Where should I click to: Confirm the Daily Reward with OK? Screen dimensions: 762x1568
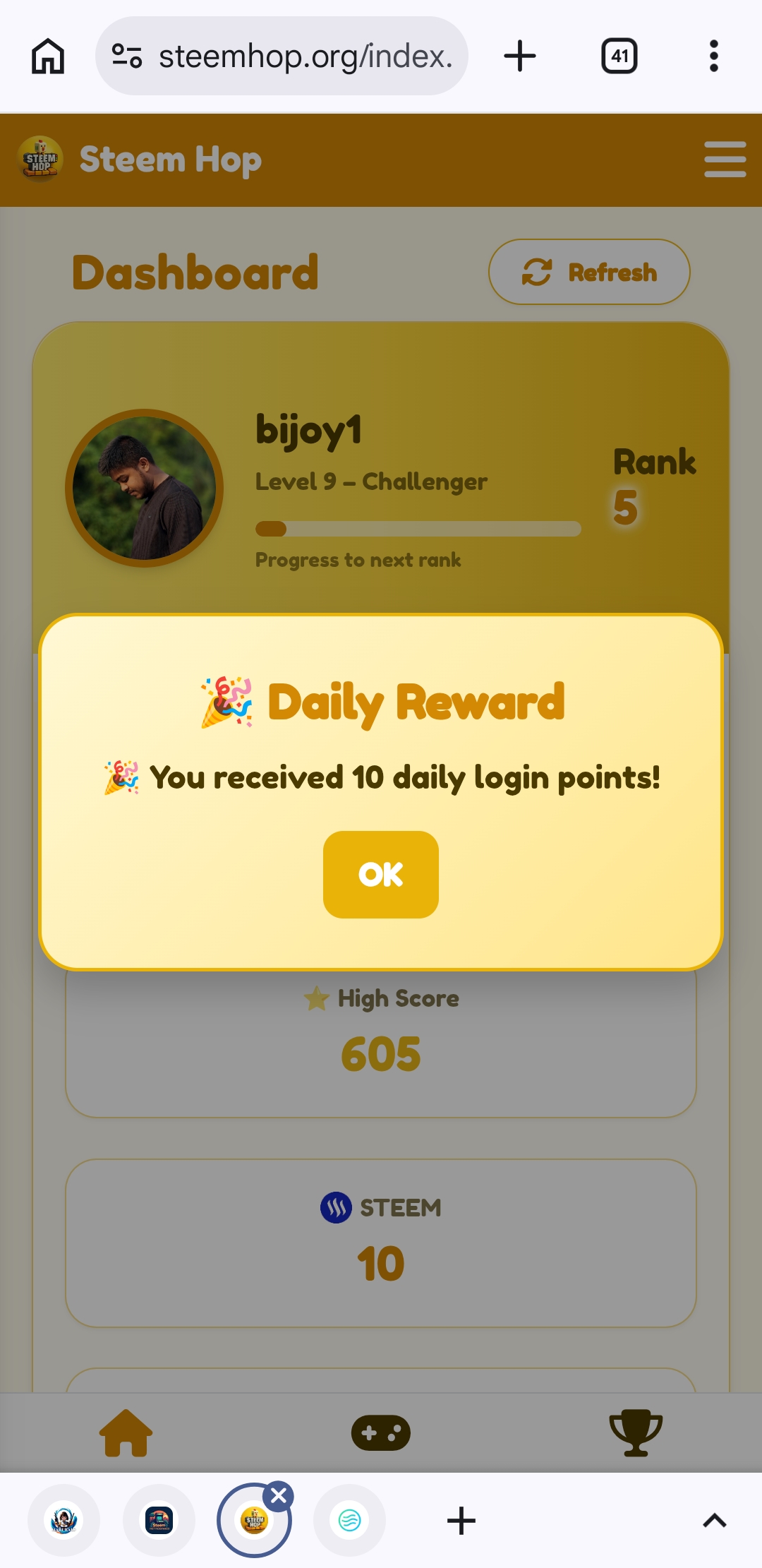[x=380, y=874]
